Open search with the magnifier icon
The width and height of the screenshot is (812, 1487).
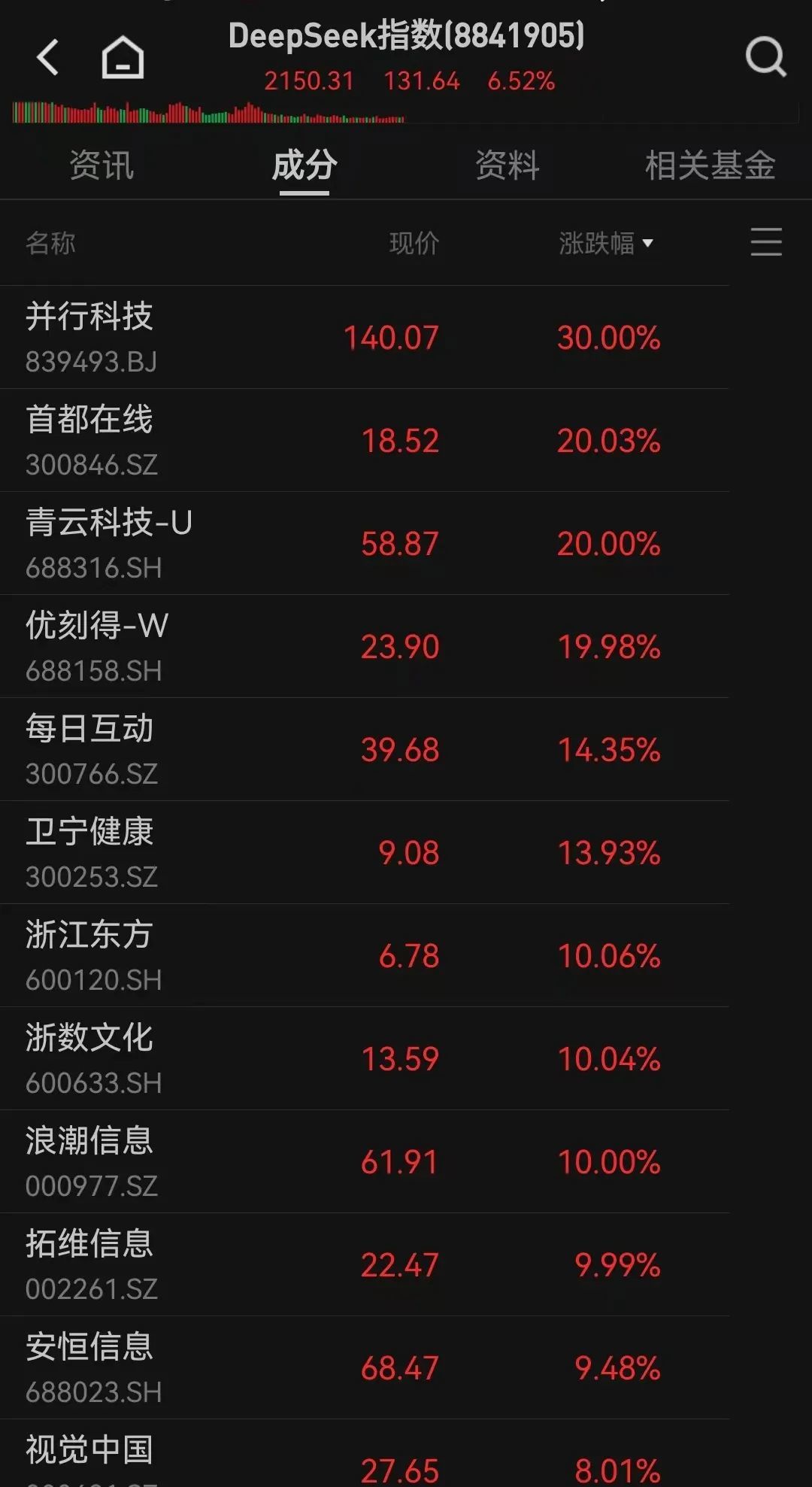[765, 57]
